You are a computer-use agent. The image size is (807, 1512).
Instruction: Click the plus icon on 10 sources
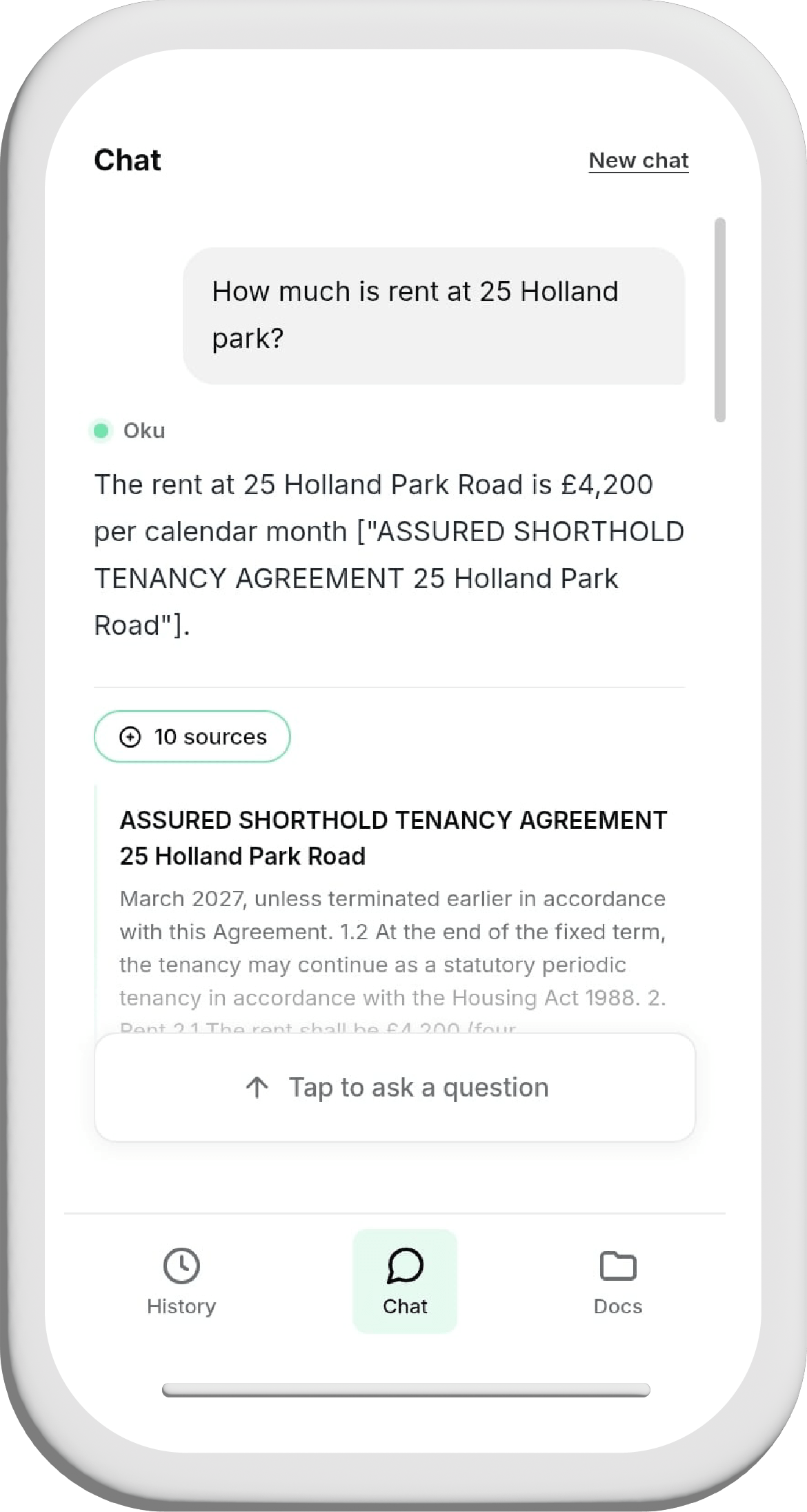[x=129, y=737]
